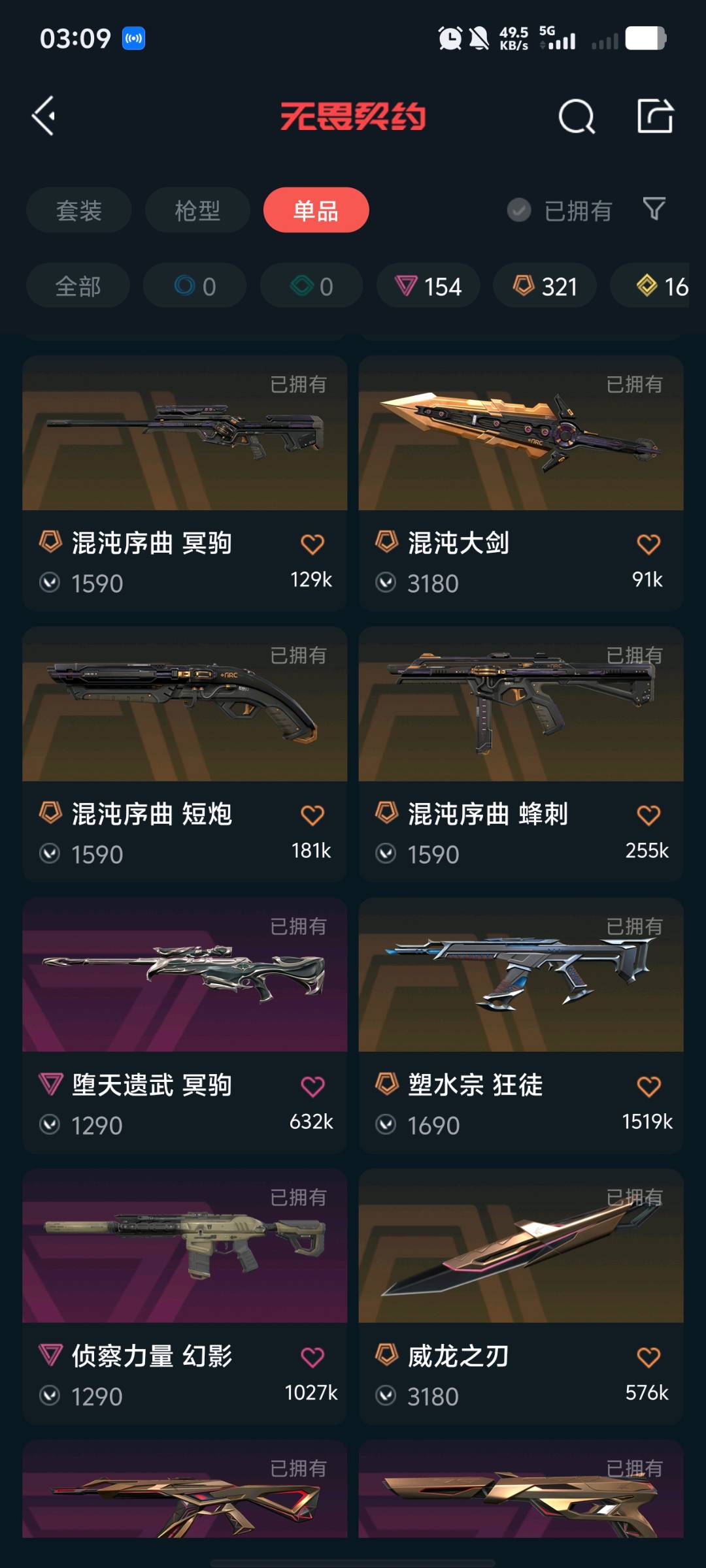Share this page via the share icon
Screen dimensions: 706x1568
[x=655, y=116]
